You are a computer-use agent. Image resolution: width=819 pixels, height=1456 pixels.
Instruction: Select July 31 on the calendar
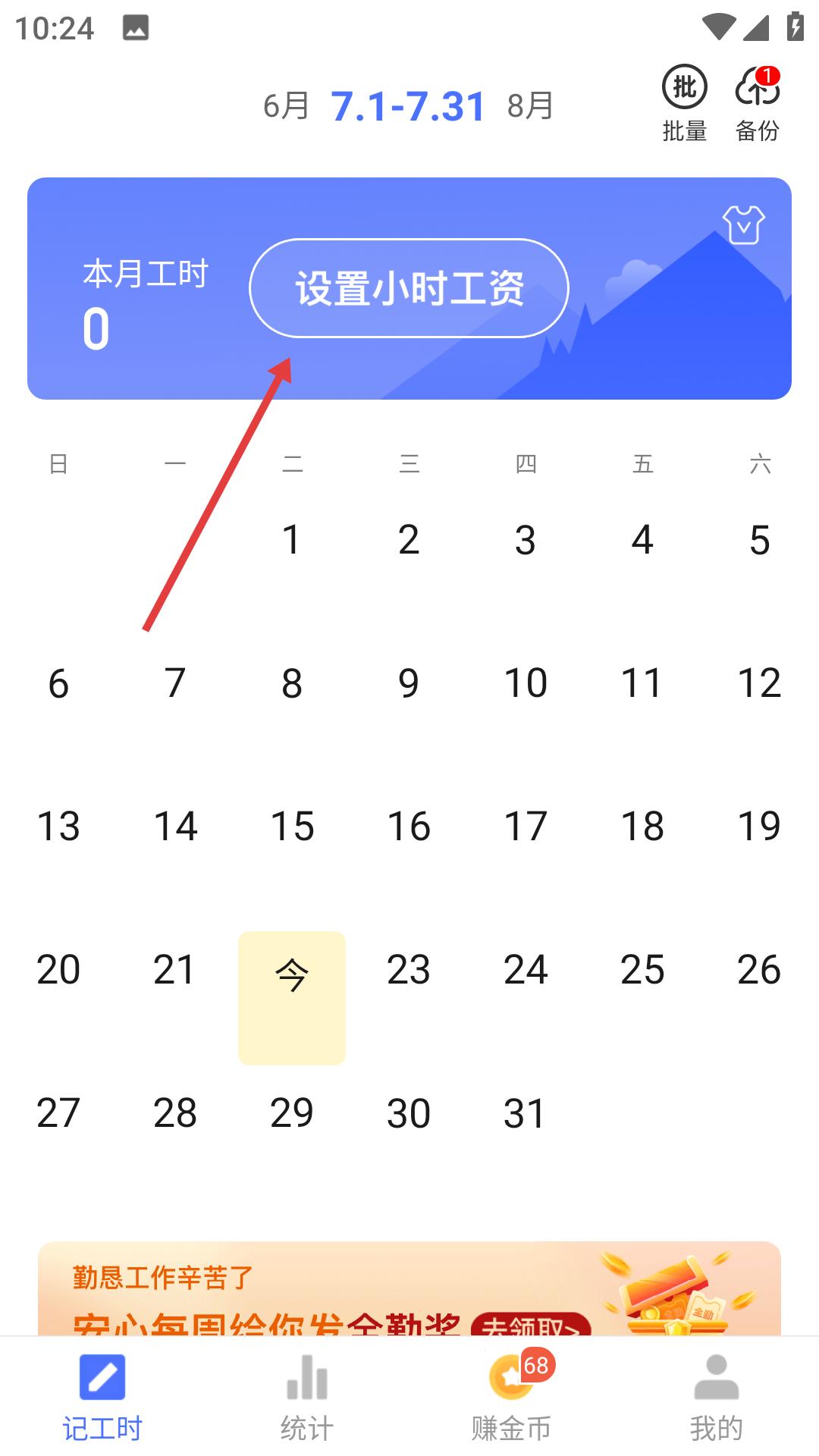(526, 1113)
